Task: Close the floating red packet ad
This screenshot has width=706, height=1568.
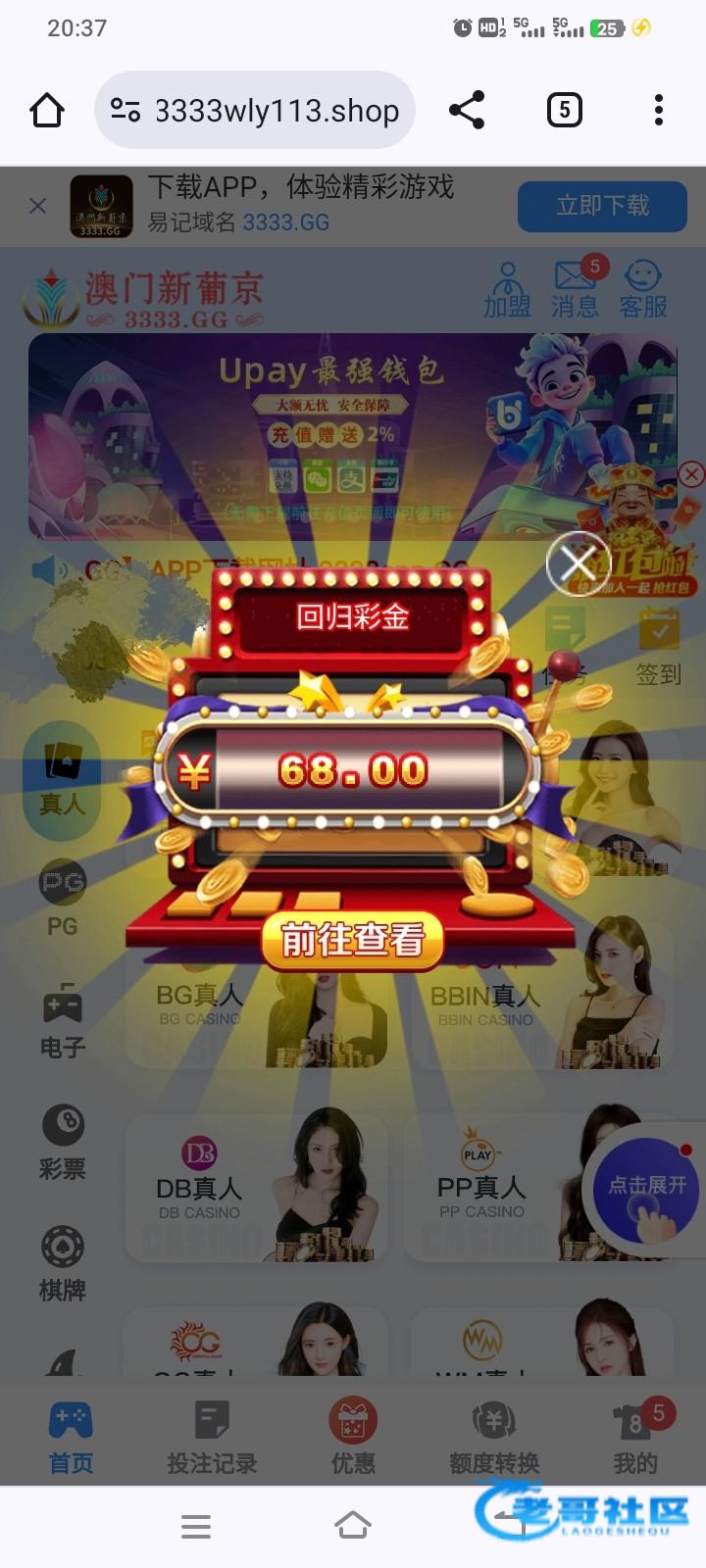Action: point(691,475)
